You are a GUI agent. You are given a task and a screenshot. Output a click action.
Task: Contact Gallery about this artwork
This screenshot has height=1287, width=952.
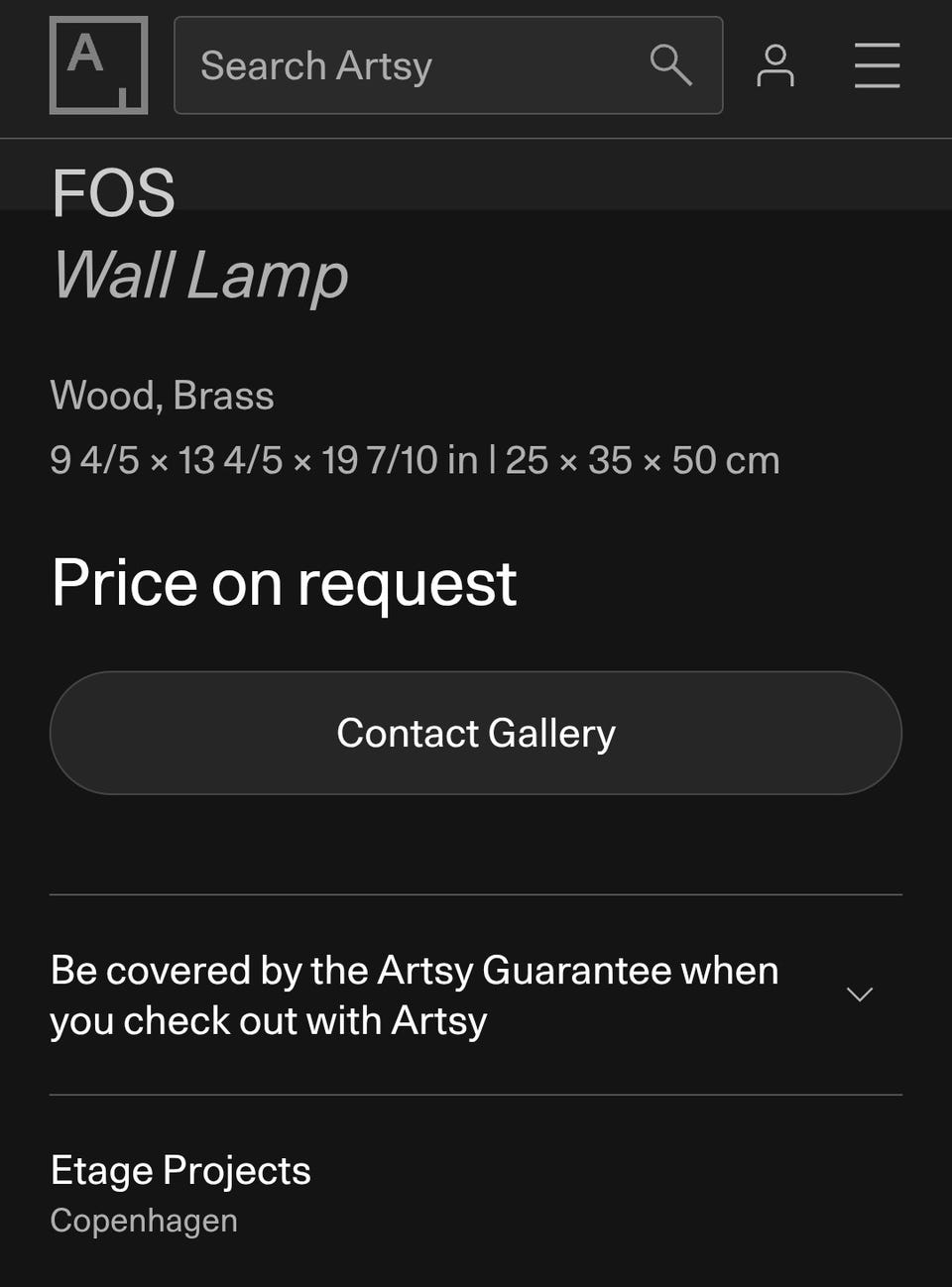click(476, 733)
